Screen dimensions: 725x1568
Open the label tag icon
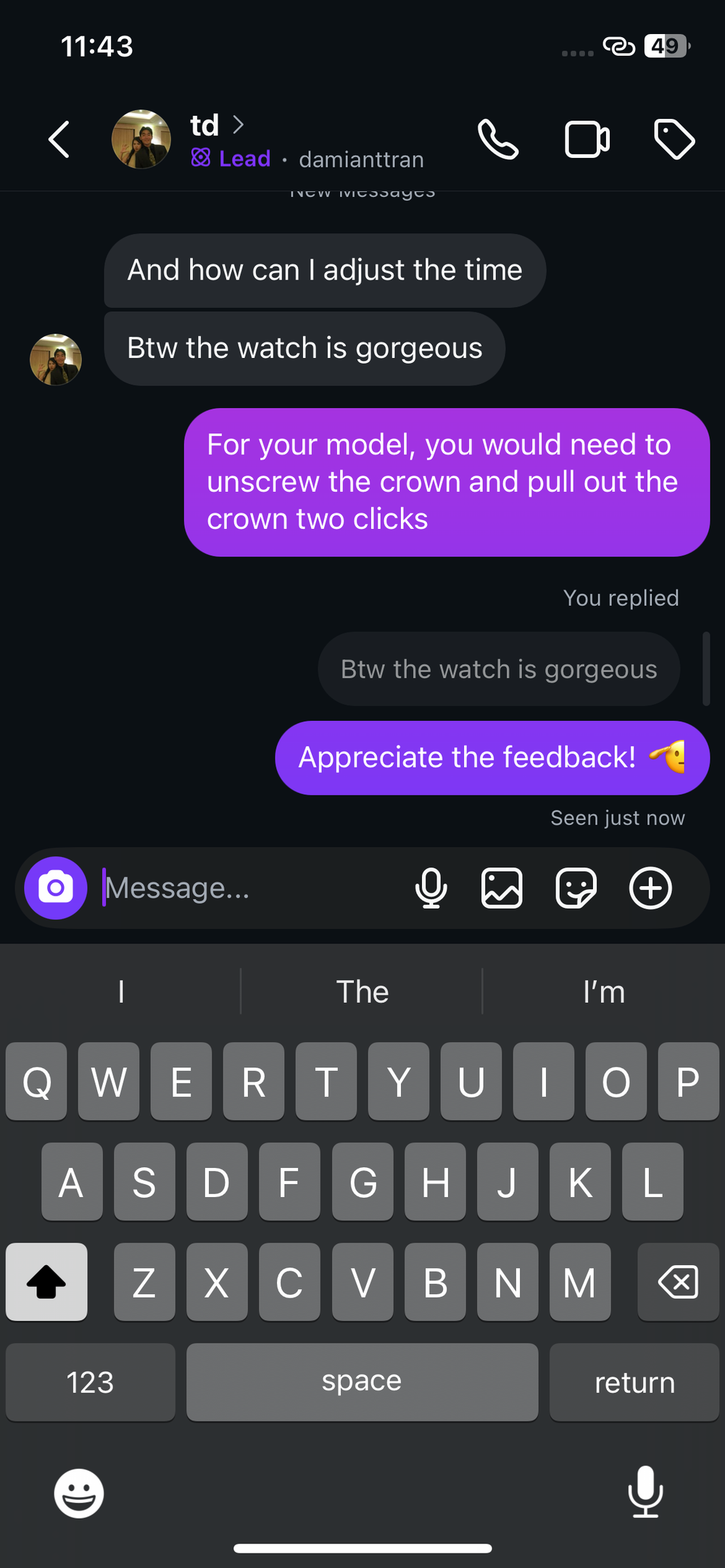(x=674, y=139)
